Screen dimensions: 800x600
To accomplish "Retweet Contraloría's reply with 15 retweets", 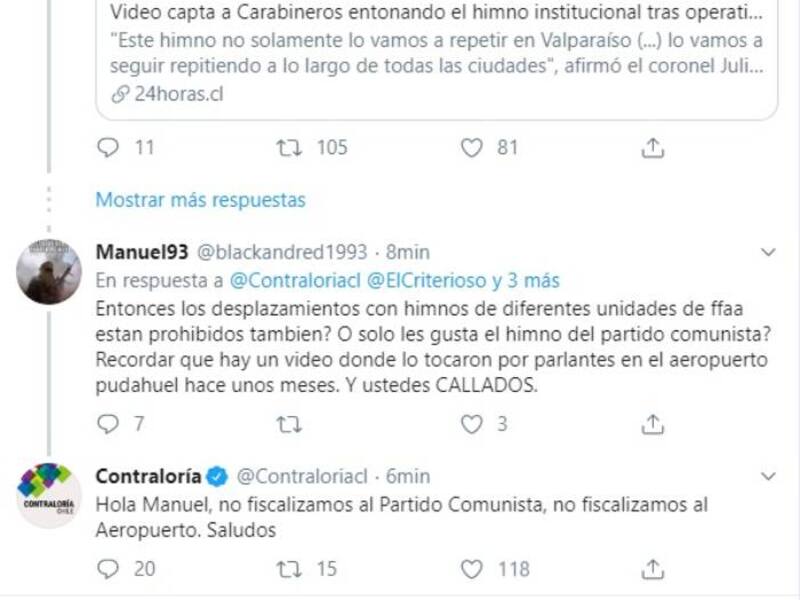I will pyautogui.click(x=290, y=568).
